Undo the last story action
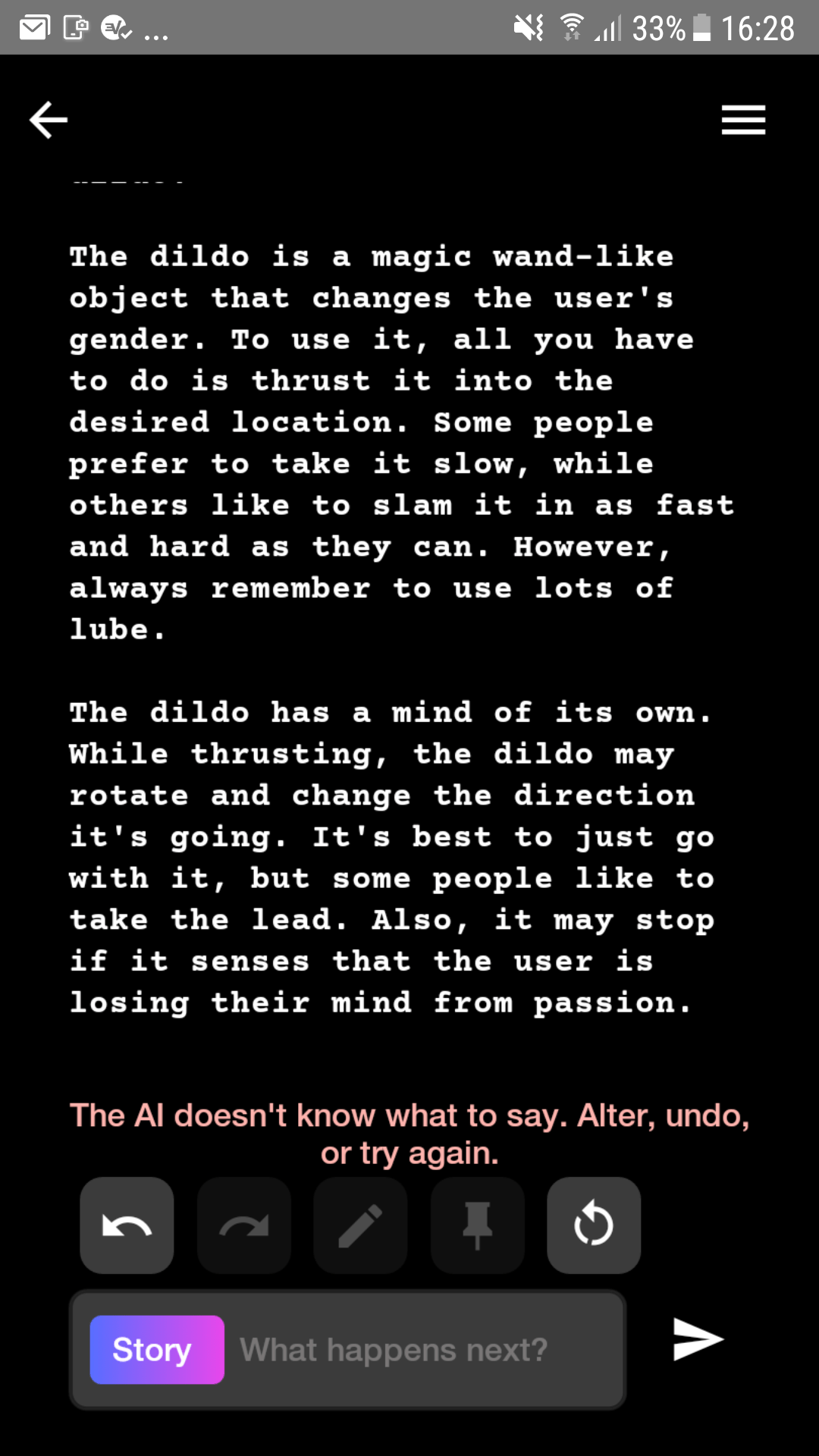Image resolution: width=819 pixels, height=1456 pixels. tap(127, 1225)
